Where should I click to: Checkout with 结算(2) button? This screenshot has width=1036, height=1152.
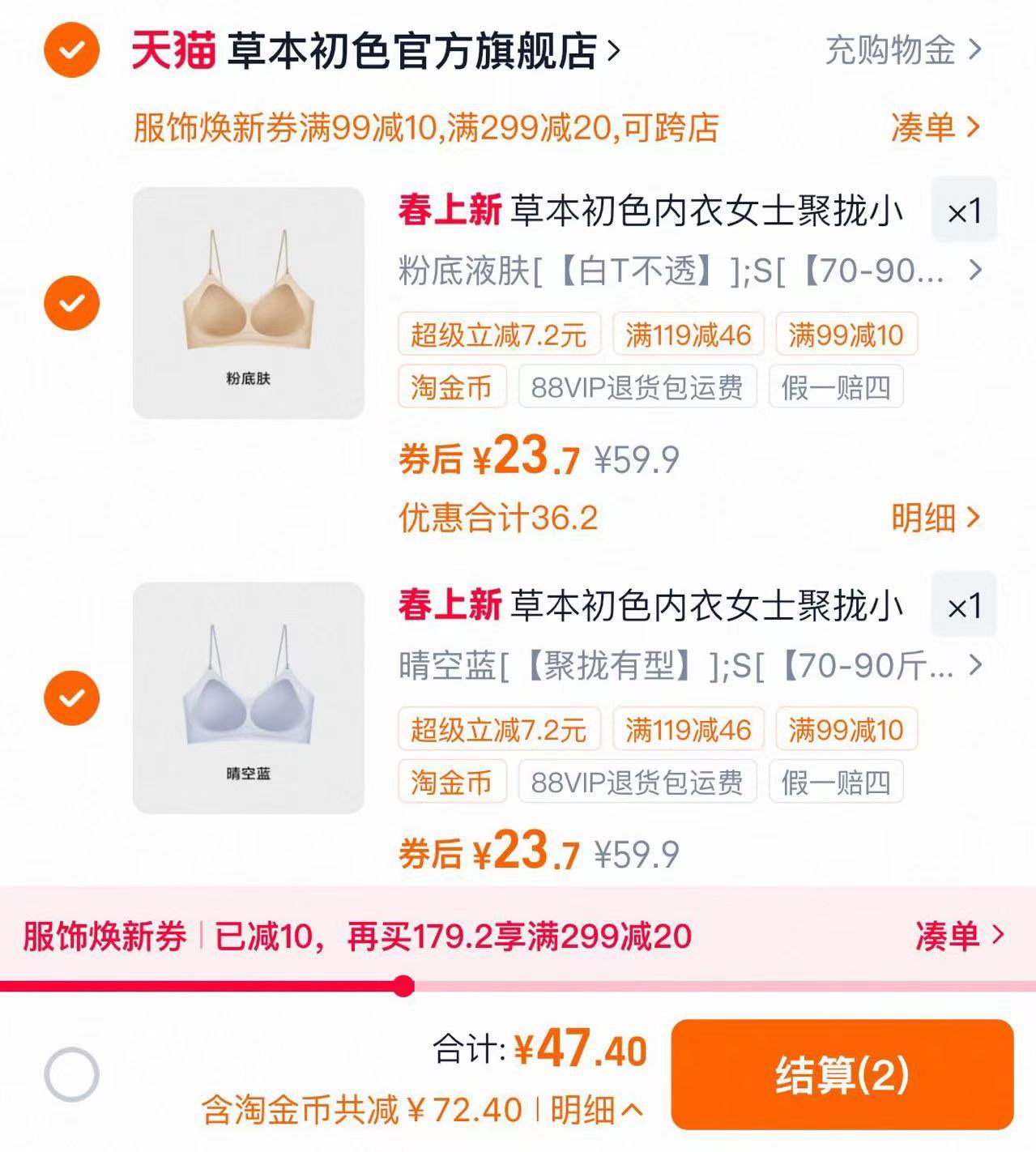(x=842, y=1074)
